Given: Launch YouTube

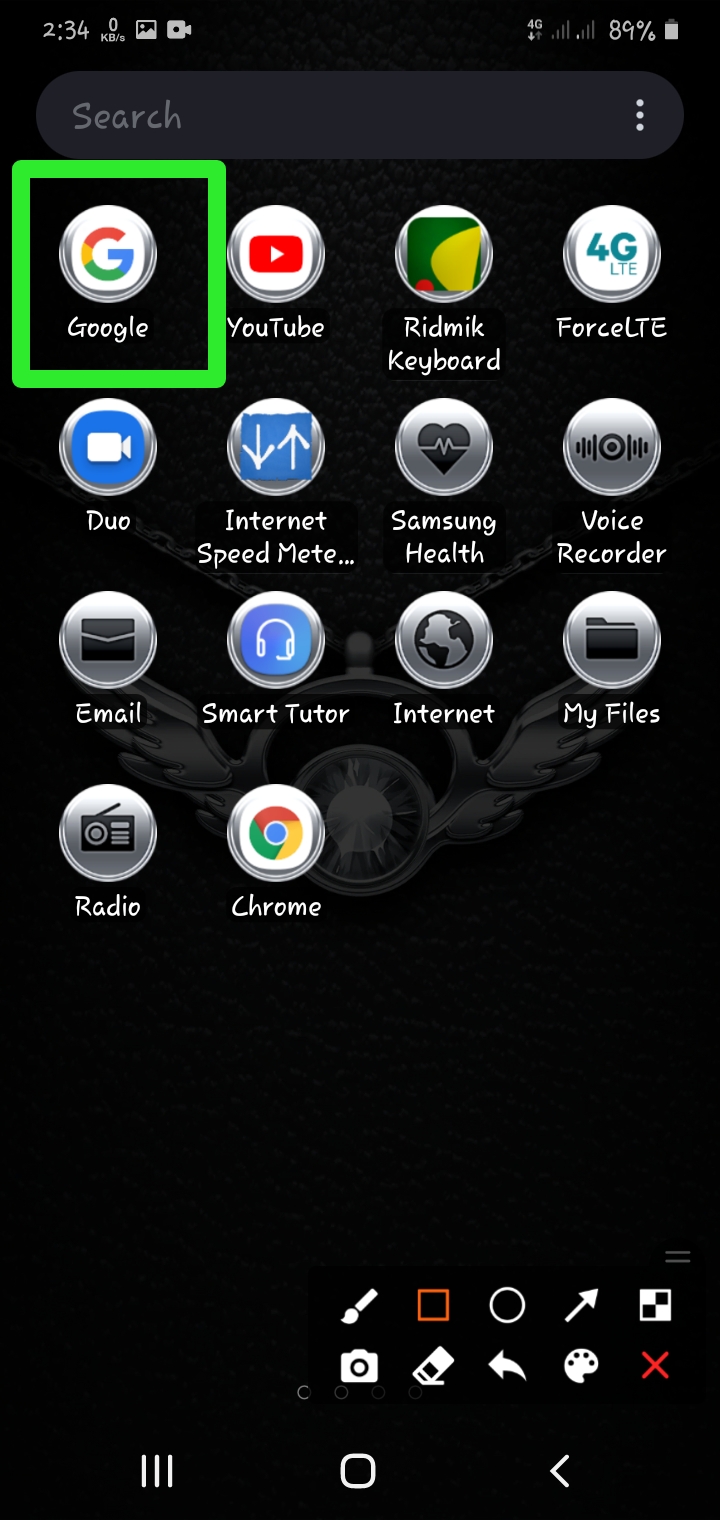Looking at the screenshot, I should [276, 255].
